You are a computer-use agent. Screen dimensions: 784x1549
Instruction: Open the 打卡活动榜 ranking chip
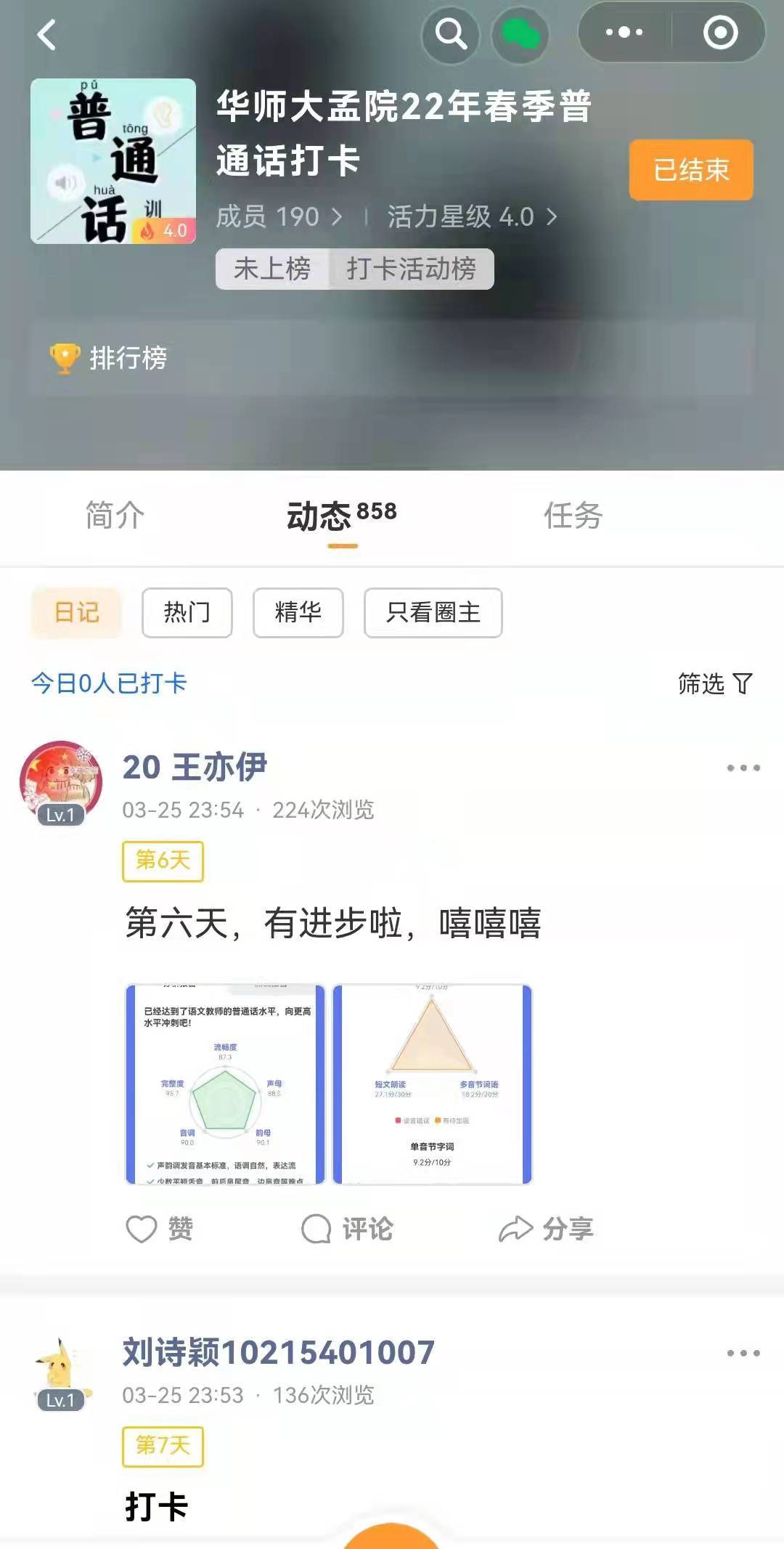pos(411,269)
